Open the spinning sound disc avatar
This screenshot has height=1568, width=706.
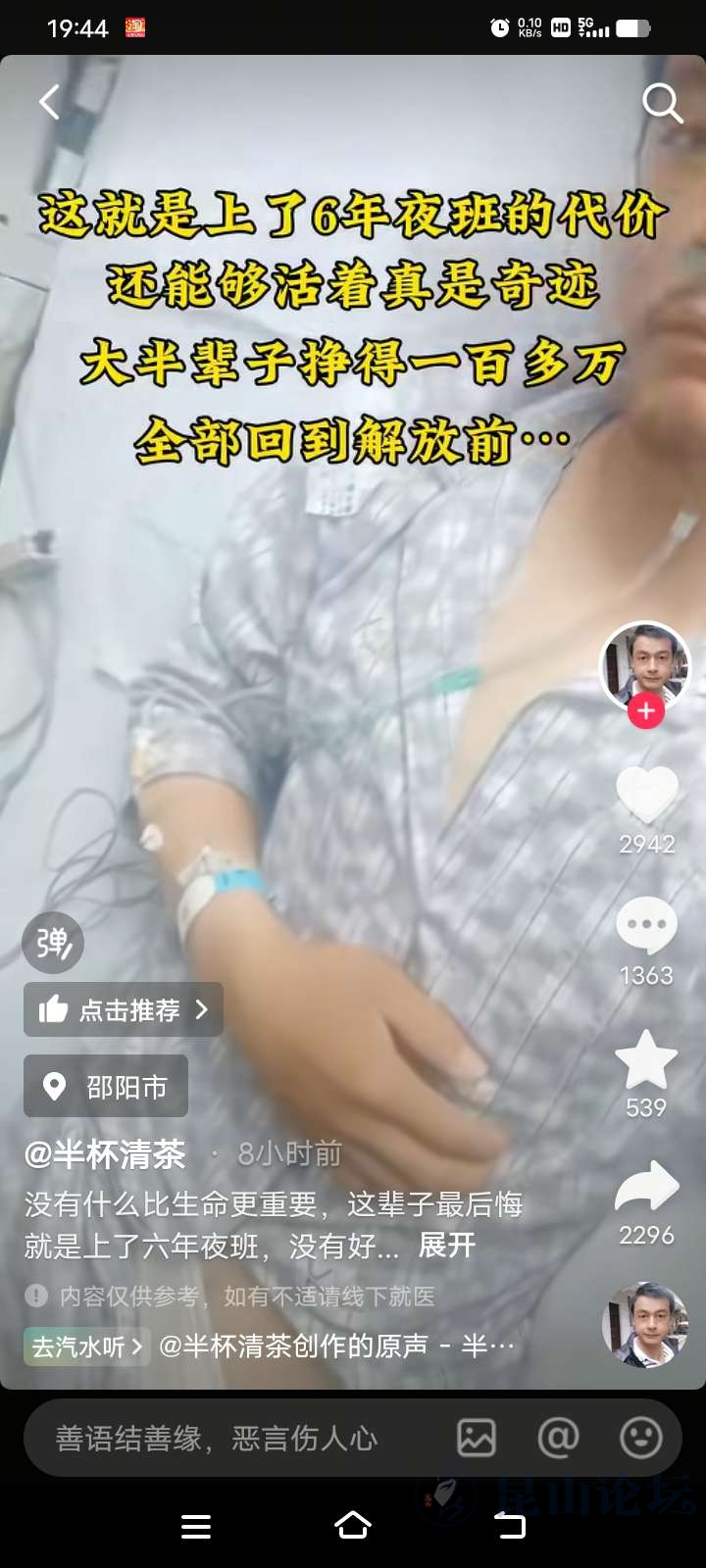point(644,1326)
